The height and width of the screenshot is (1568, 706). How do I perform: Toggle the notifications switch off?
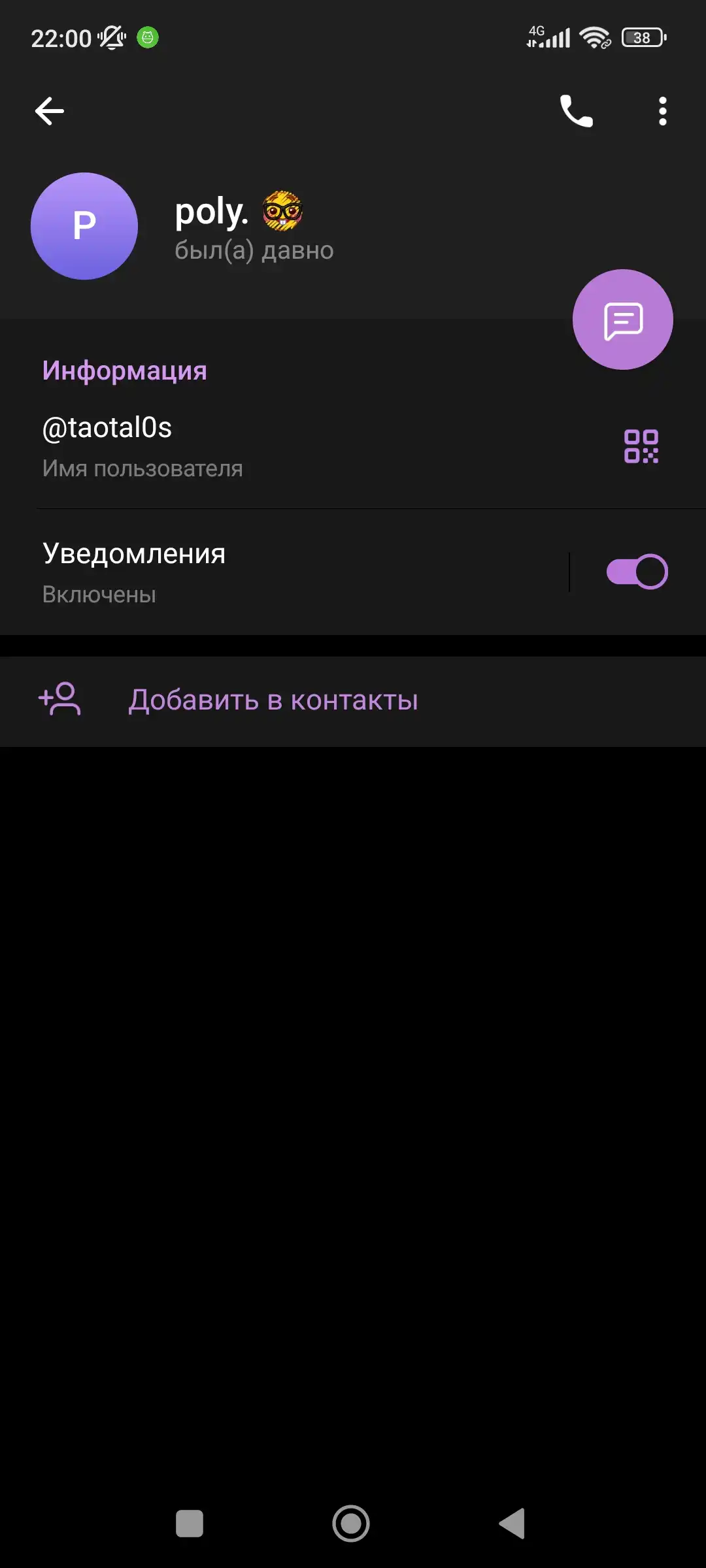(x=637, y=572)
